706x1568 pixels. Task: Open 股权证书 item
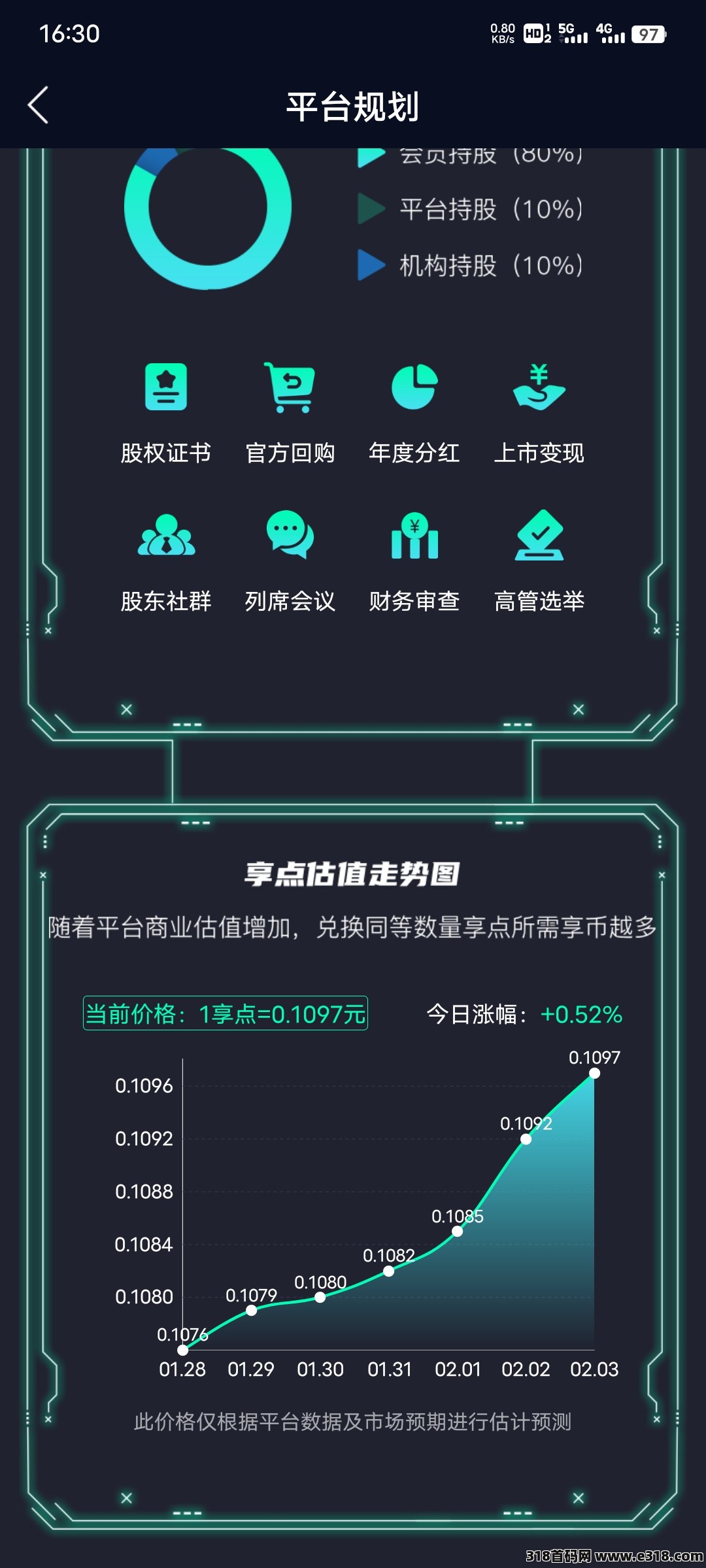tap(166, 412)
